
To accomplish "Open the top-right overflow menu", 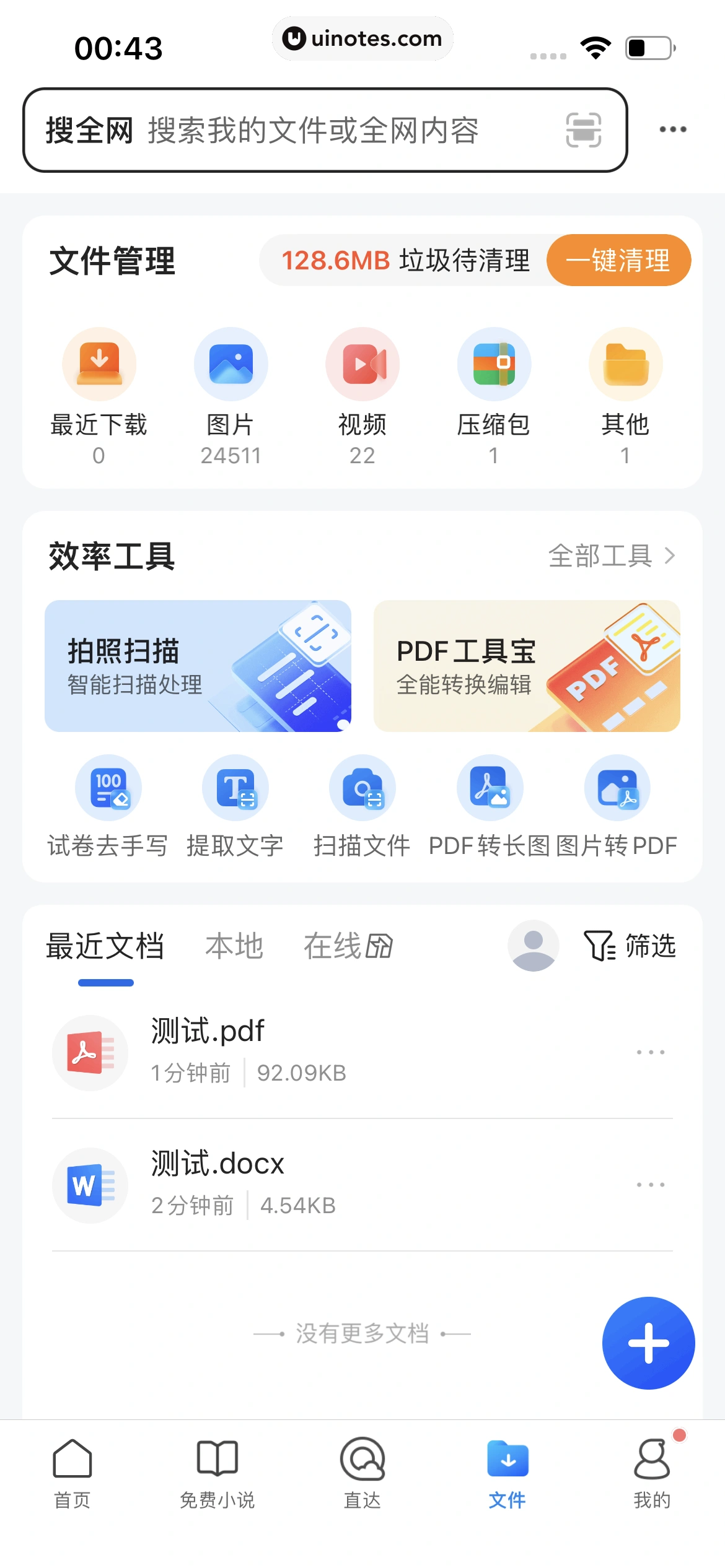I will pos(672,129).
